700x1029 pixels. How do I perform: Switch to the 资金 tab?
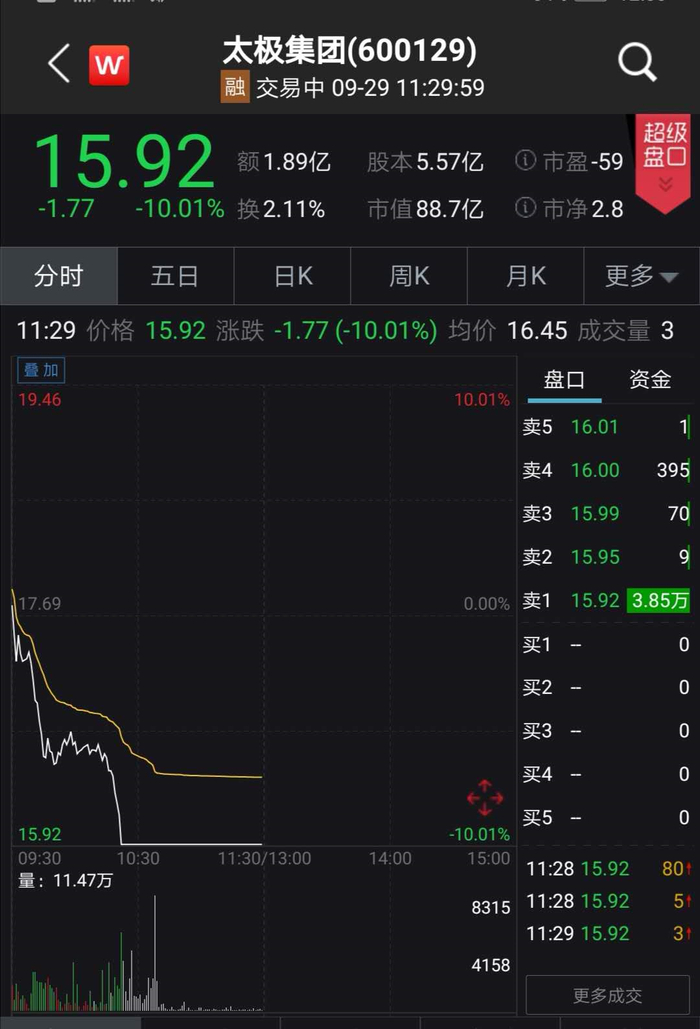650,380
